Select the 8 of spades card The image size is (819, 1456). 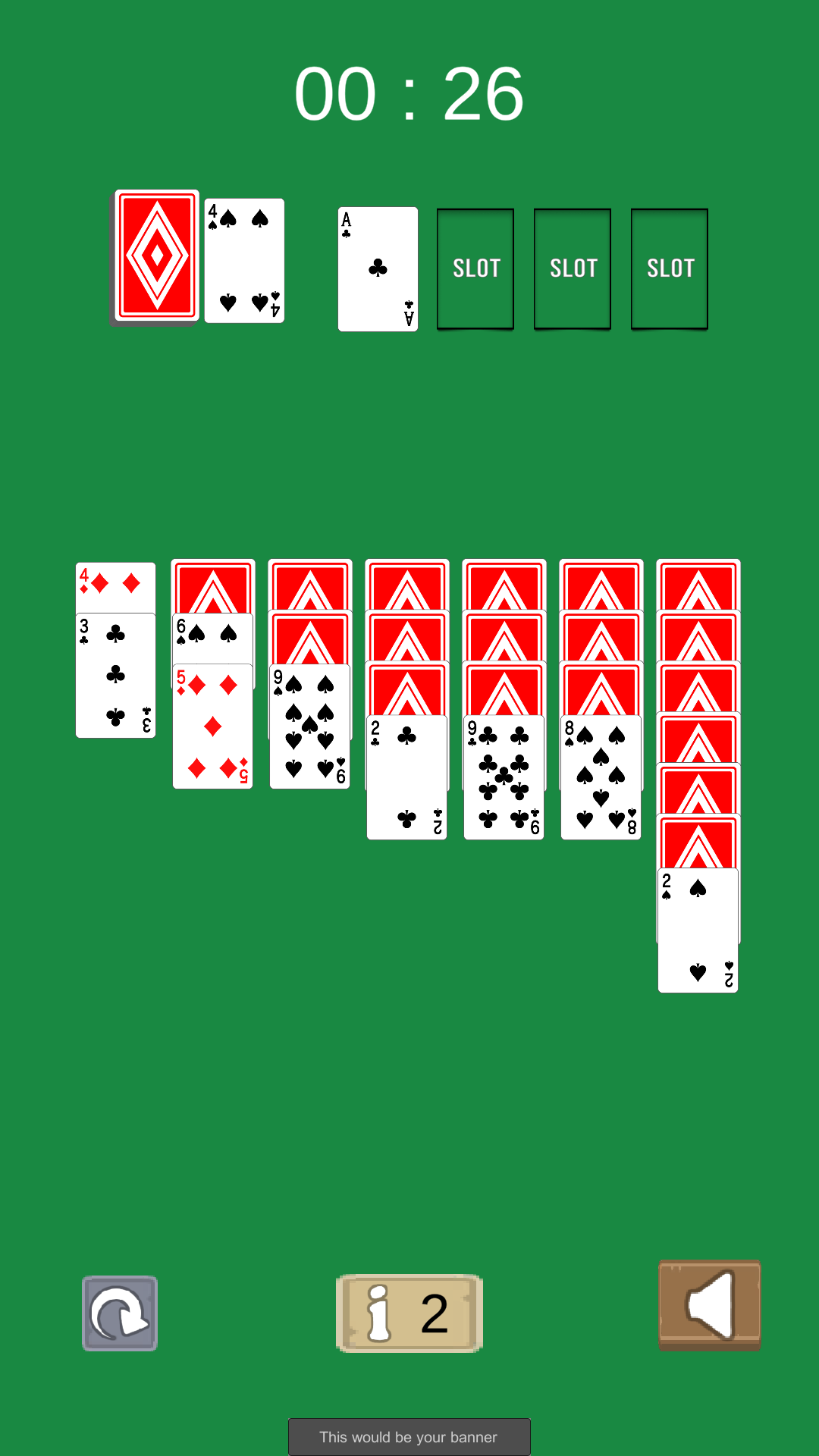[601, 777]
